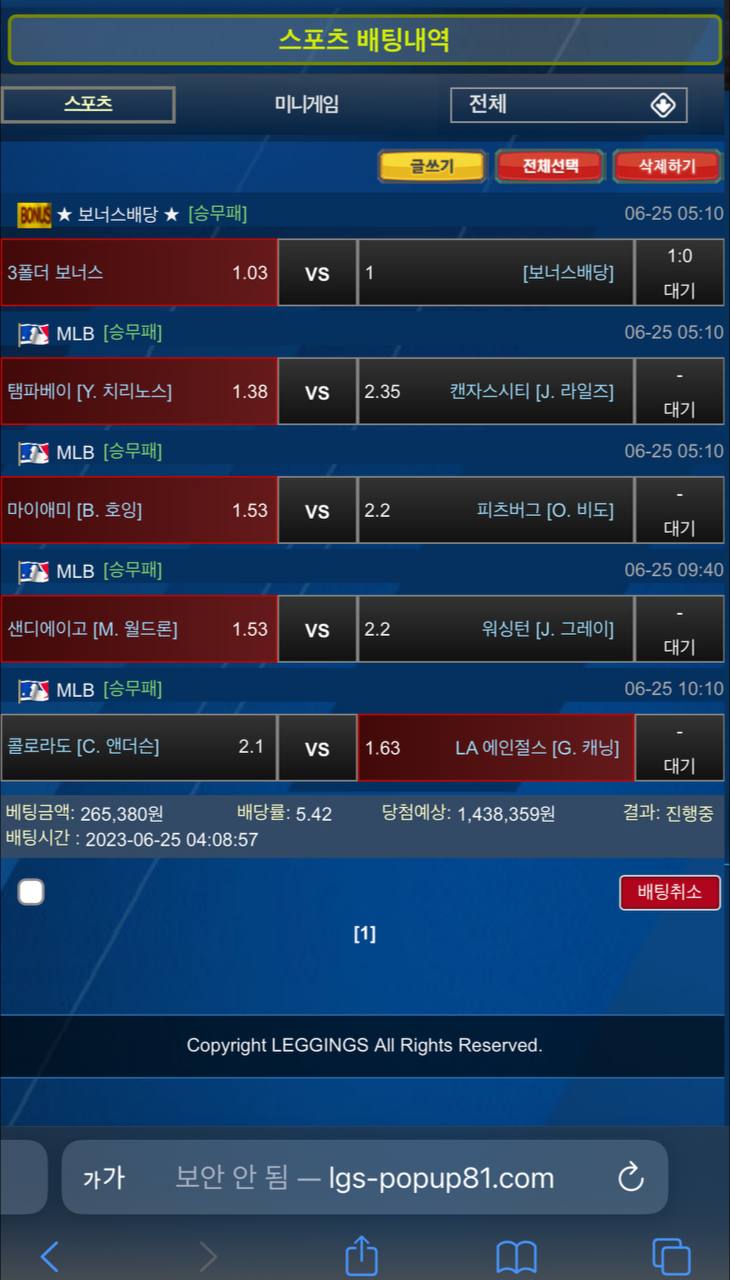Tap the 삭제하기 button
Image resolution: width=730 pixels, height=1280 pixels.
pyautogui.click(x=667, y=166)
